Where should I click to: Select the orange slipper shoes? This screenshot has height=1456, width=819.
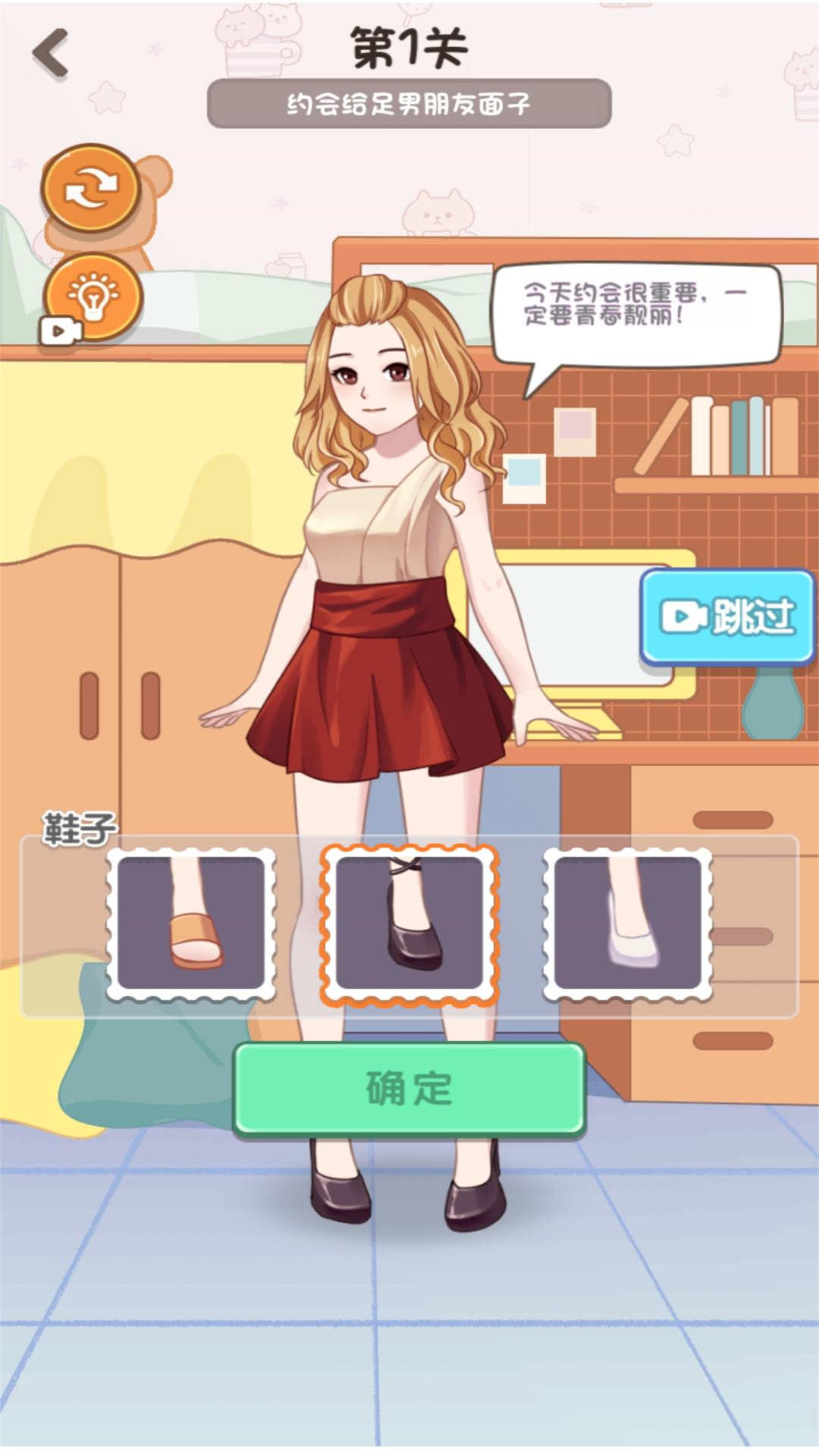pyautogui.click(x=191, y=924)
